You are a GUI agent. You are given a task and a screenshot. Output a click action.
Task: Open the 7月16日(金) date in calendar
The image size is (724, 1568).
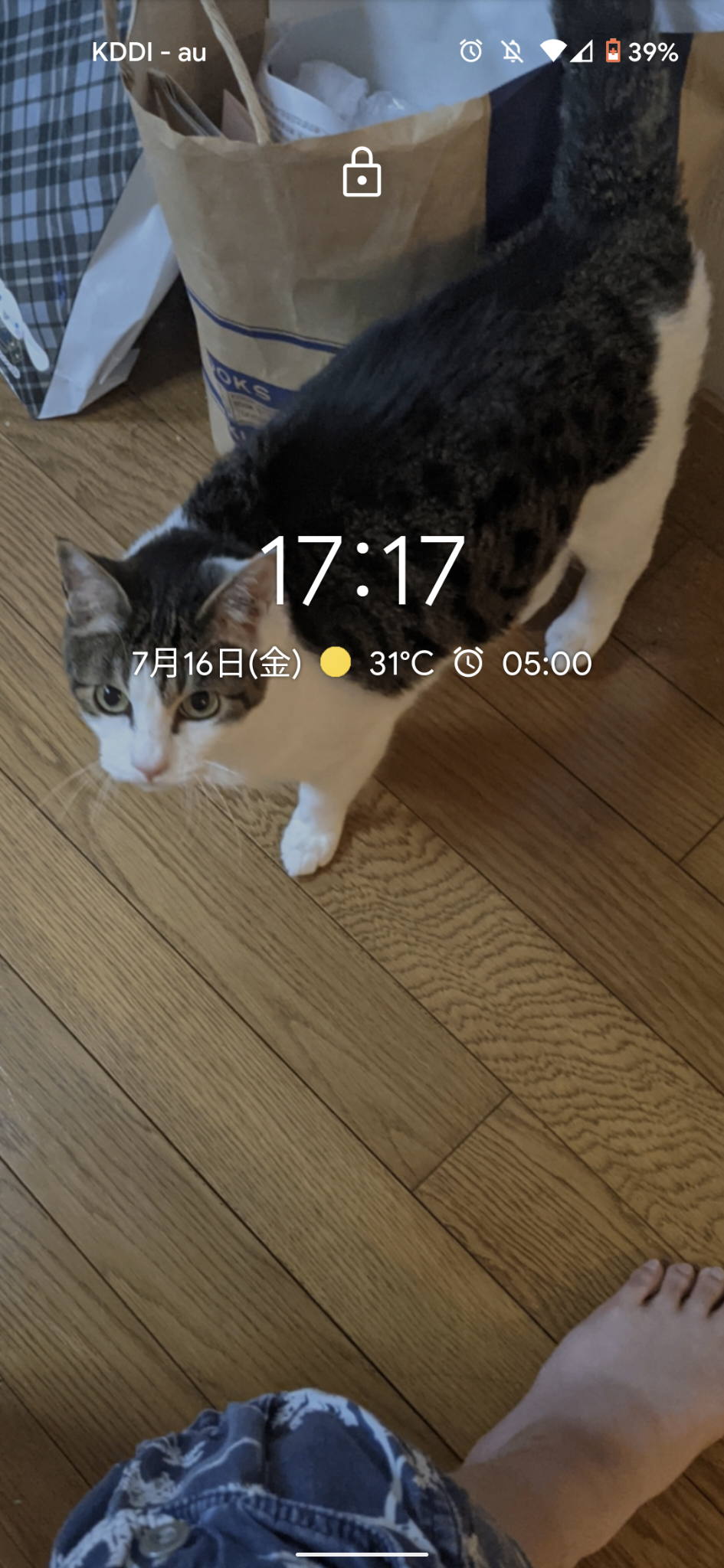(x=217, y=663)
